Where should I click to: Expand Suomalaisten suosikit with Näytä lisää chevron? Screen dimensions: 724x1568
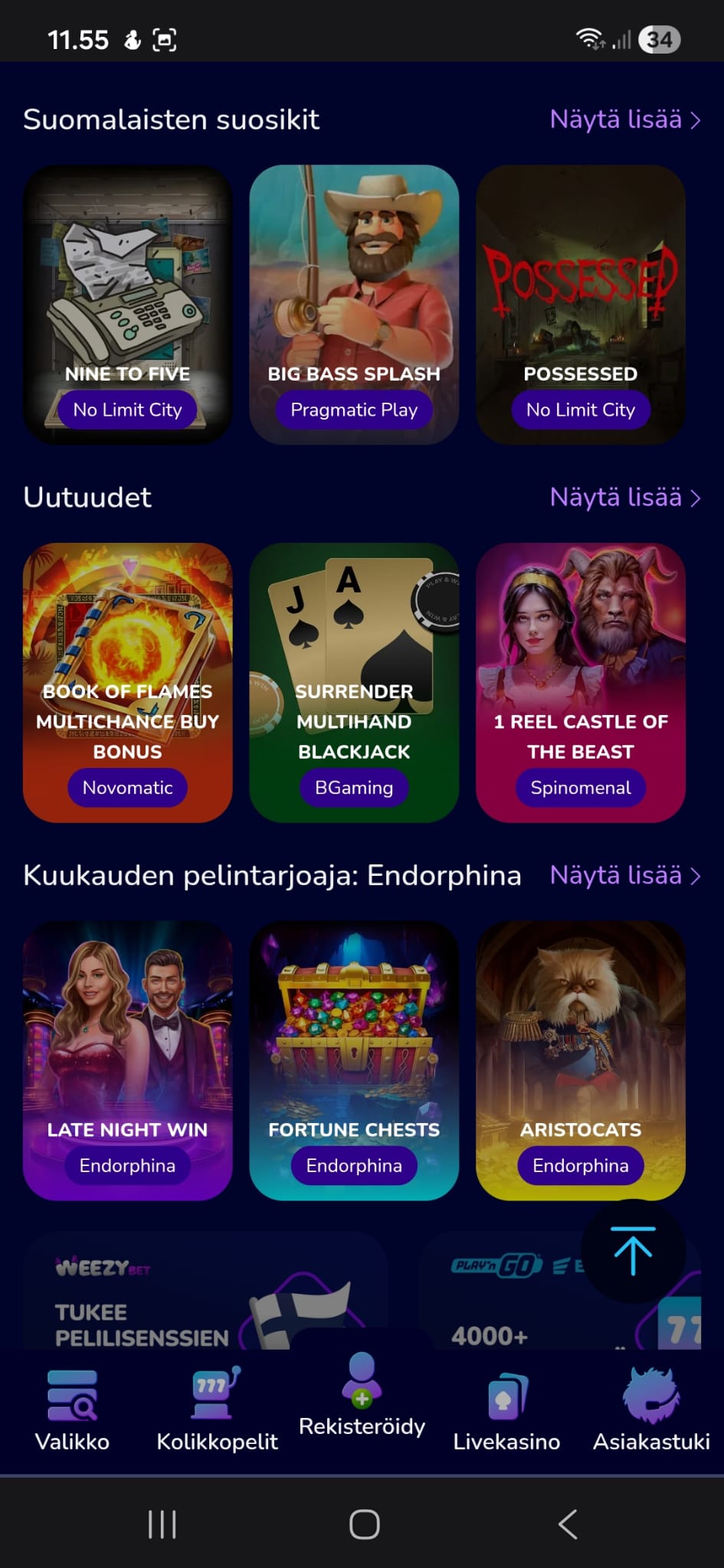[696, 119]
